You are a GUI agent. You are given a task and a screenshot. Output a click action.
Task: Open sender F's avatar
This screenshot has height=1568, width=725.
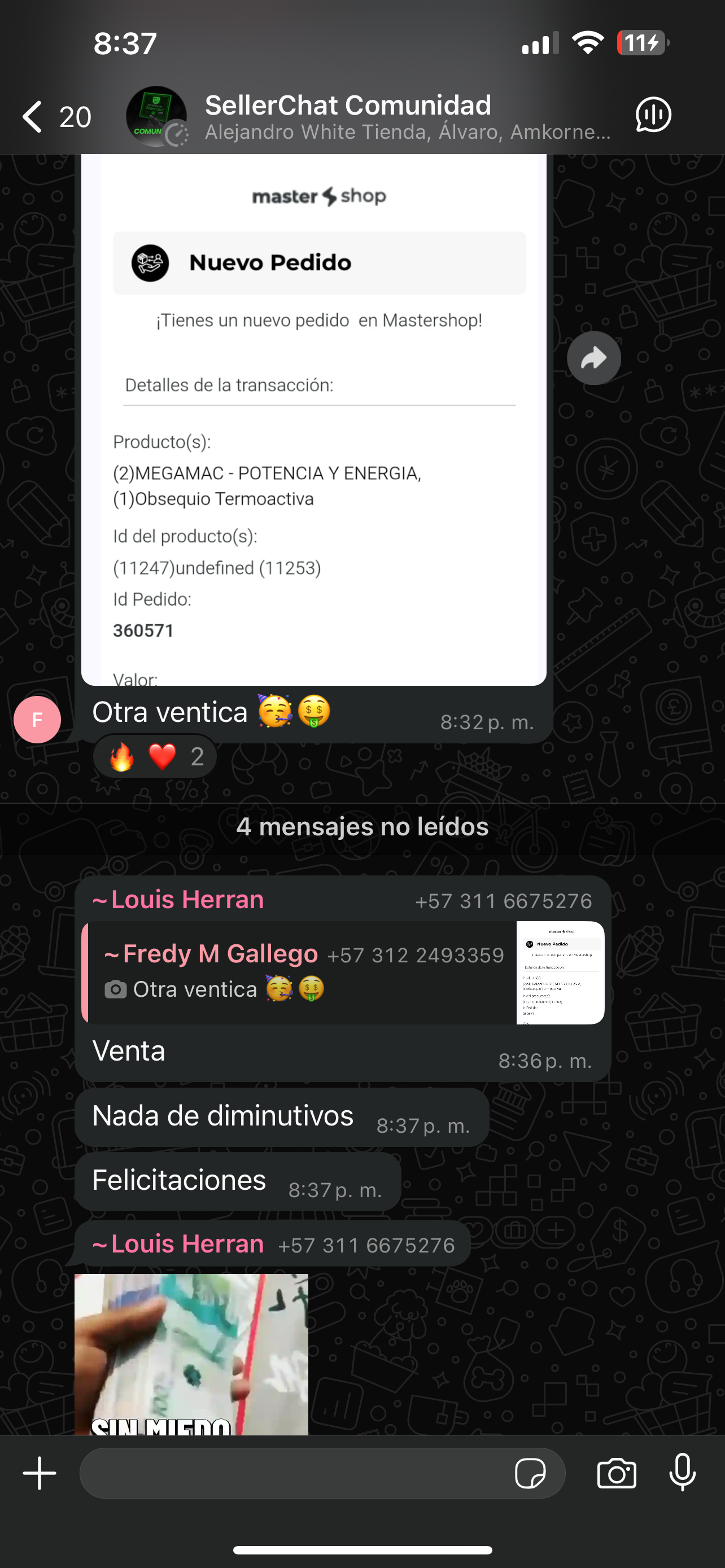(37, 720)
